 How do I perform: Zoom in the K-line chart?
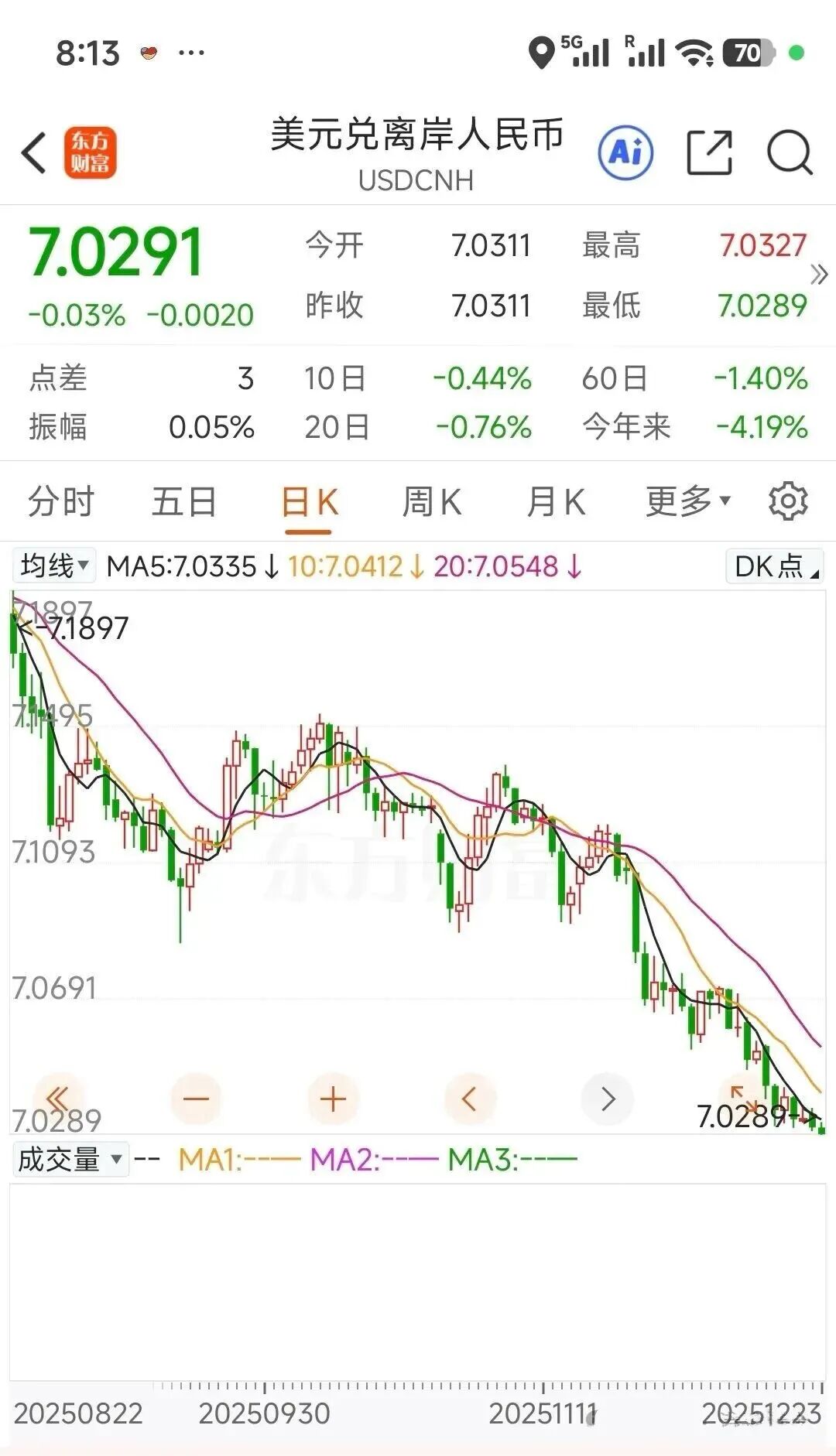pos(333,1099)
